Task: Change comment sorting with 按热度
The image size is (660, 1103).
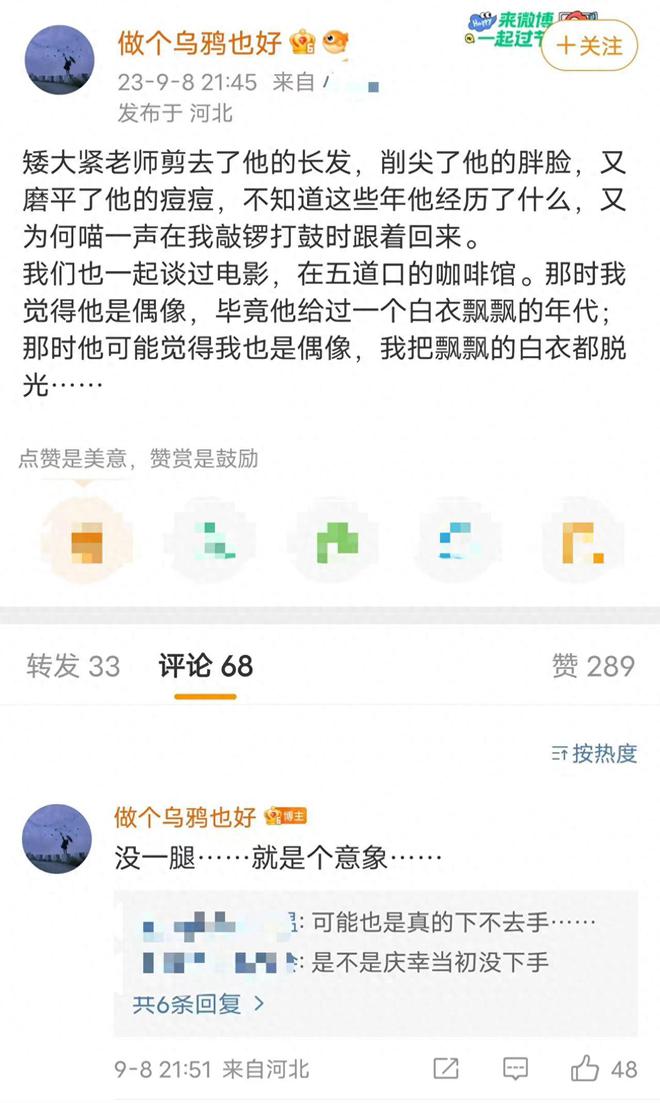Action: coord(595,753)
